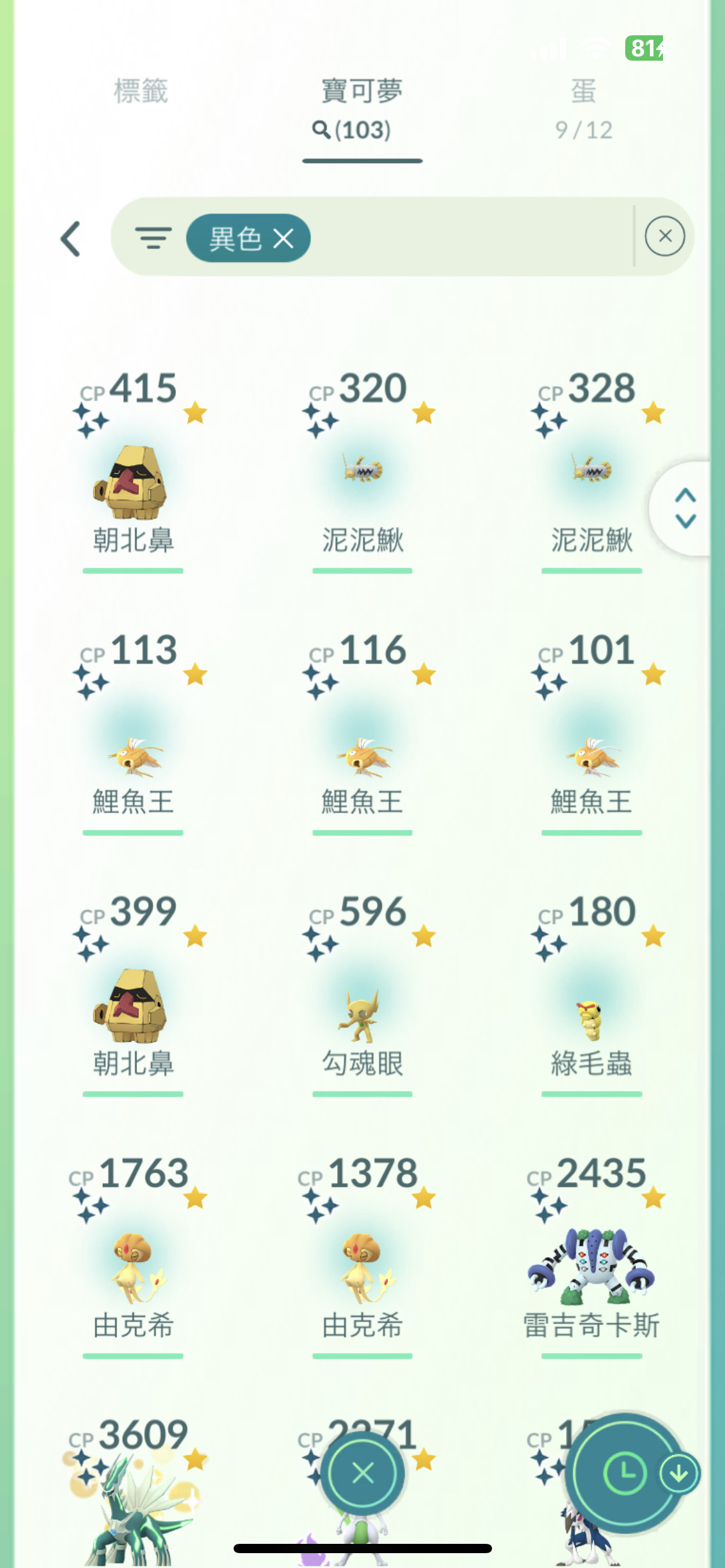Clear the search field

pos(664,237)
